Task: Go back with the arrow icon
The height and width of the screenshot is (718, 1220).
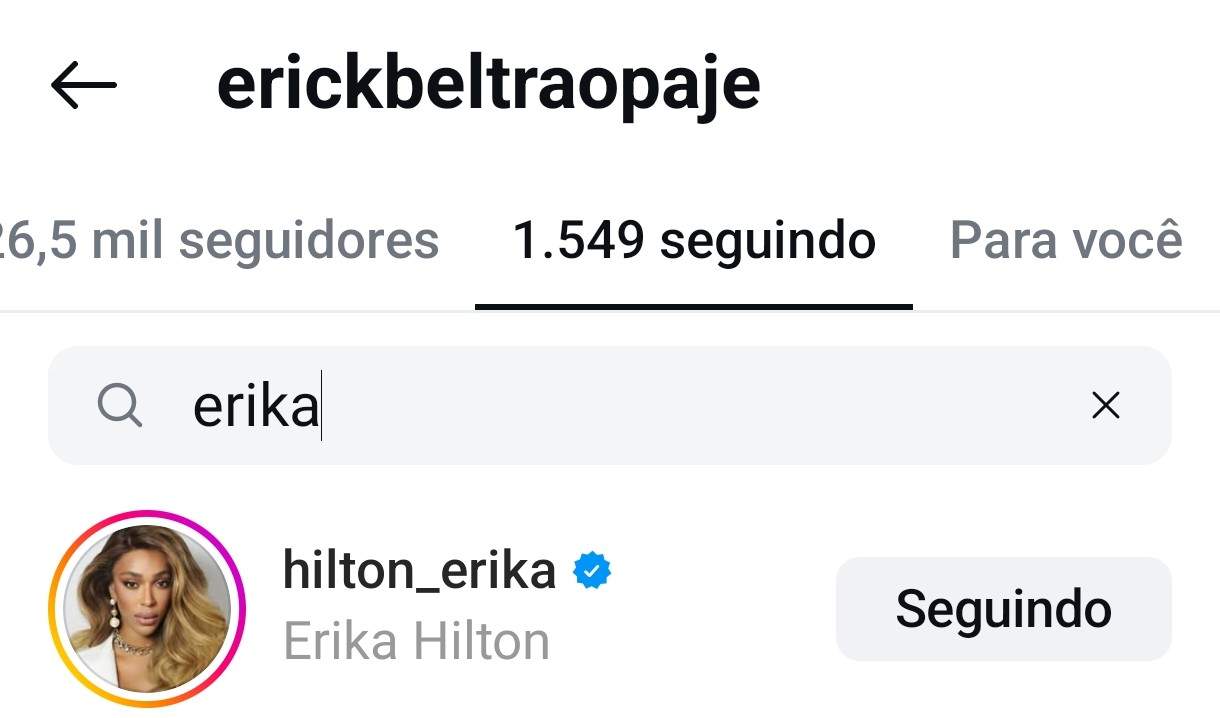Action: pos(84,86)
